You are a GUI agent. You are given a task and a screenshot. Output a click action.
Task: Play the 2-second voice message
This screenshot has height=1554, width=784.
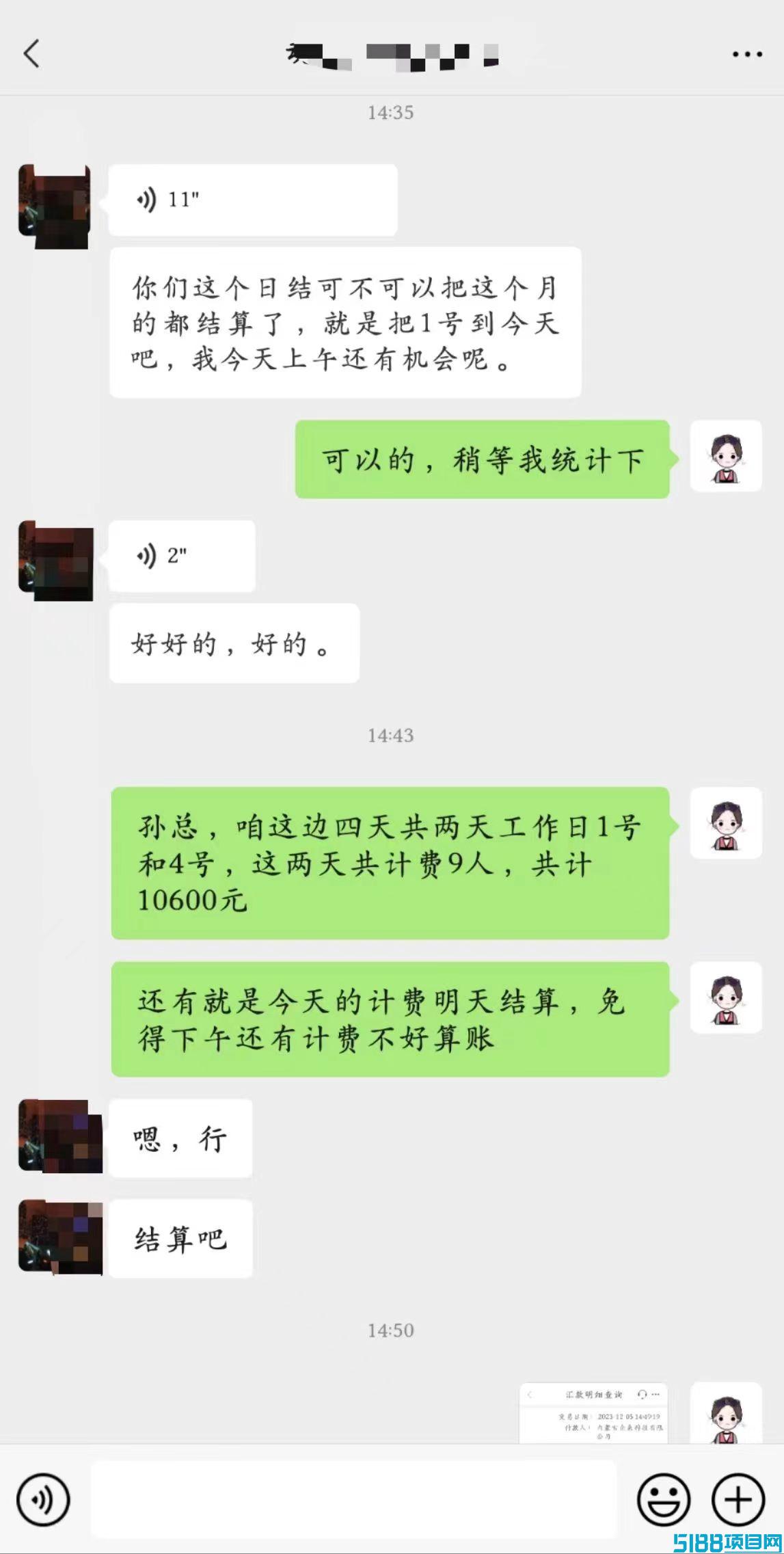tap(182, 556)
